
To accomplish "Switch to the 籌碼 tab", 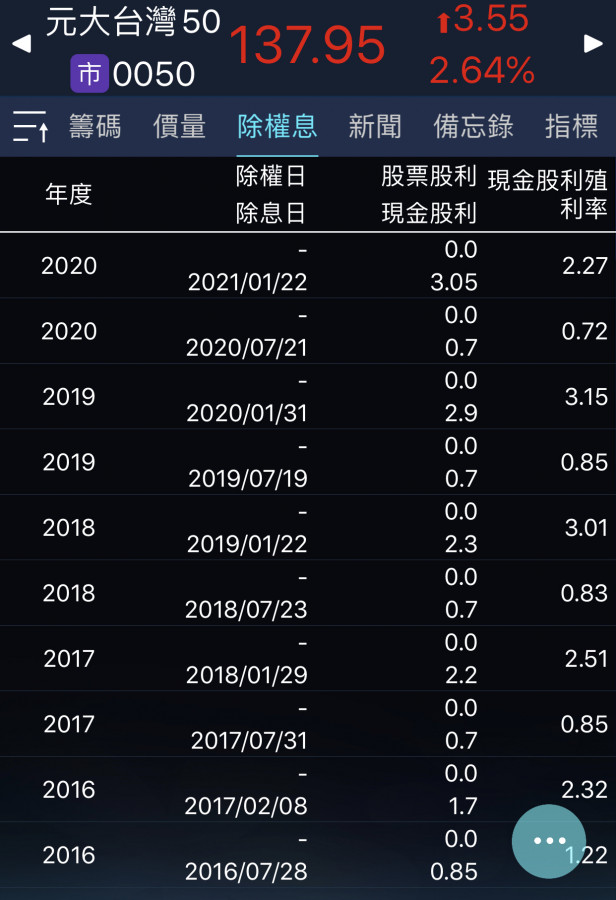I will [x=95, y=126].
